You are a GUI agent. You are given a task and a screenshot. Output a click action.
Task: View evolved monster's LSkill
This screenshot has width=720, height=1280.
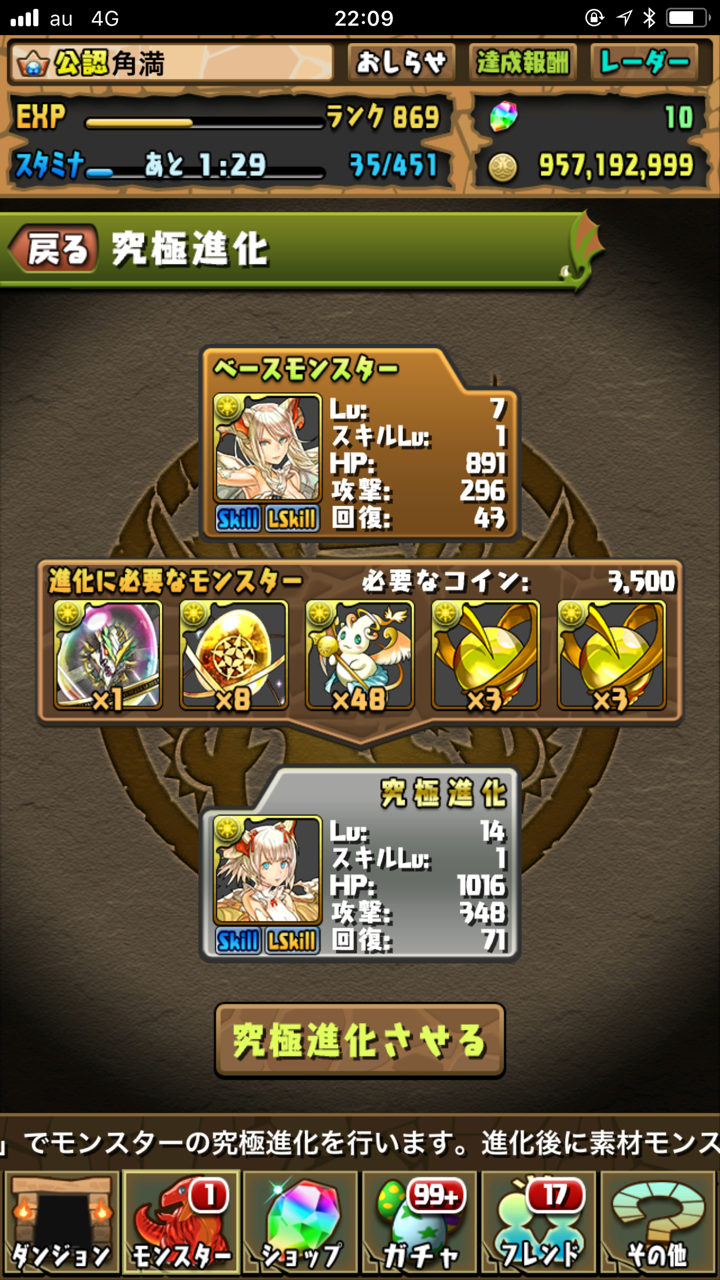[293, 941]
